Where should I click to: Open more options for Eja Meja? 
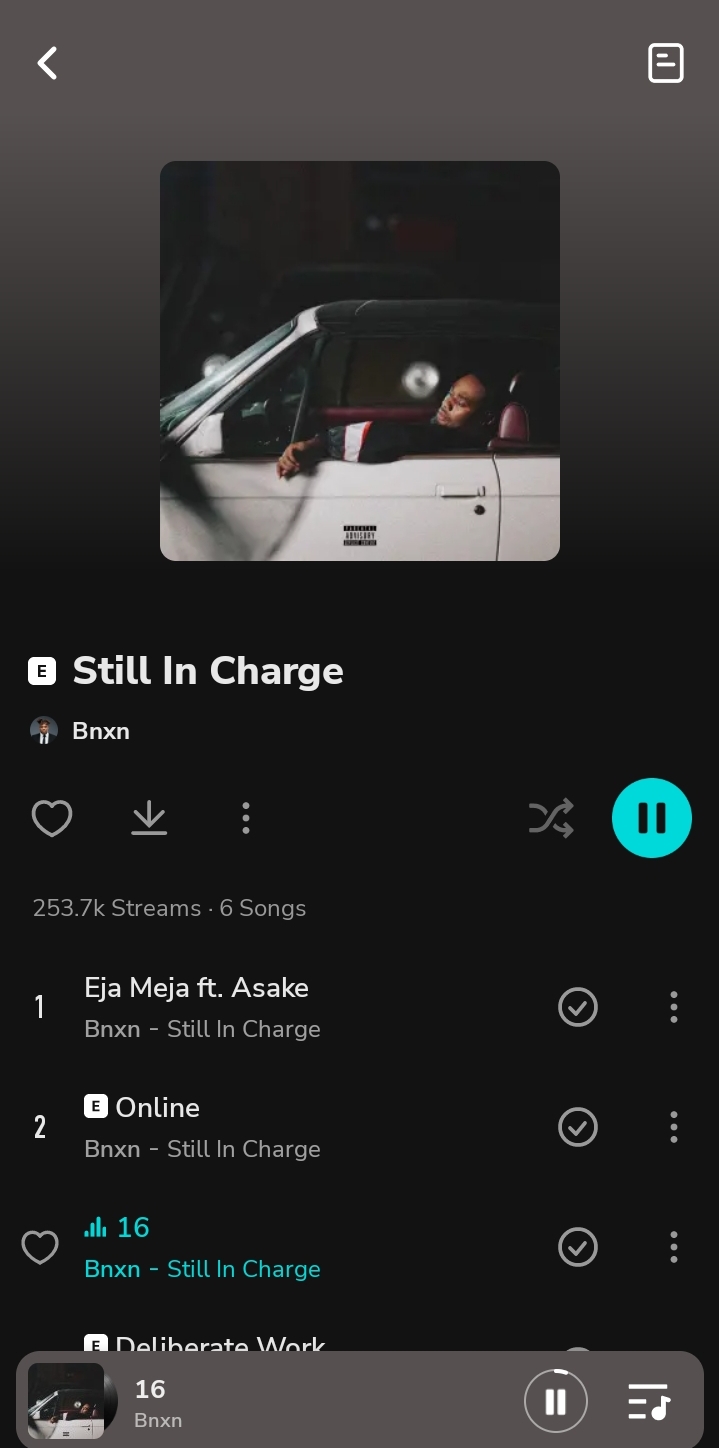(x=674, y=1007)
